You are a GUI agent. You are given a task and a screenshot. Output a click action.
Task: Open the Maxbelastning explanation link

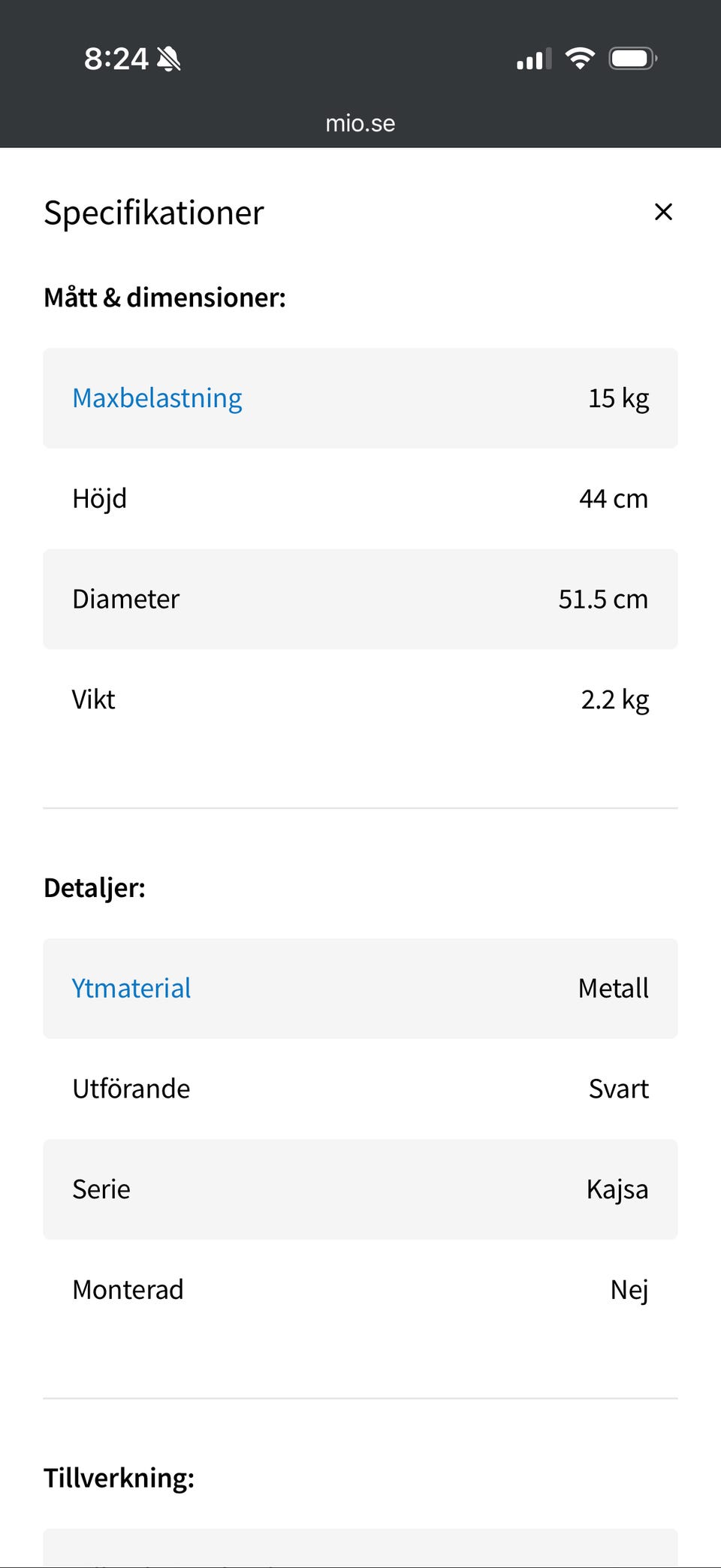tap(157, 398)
